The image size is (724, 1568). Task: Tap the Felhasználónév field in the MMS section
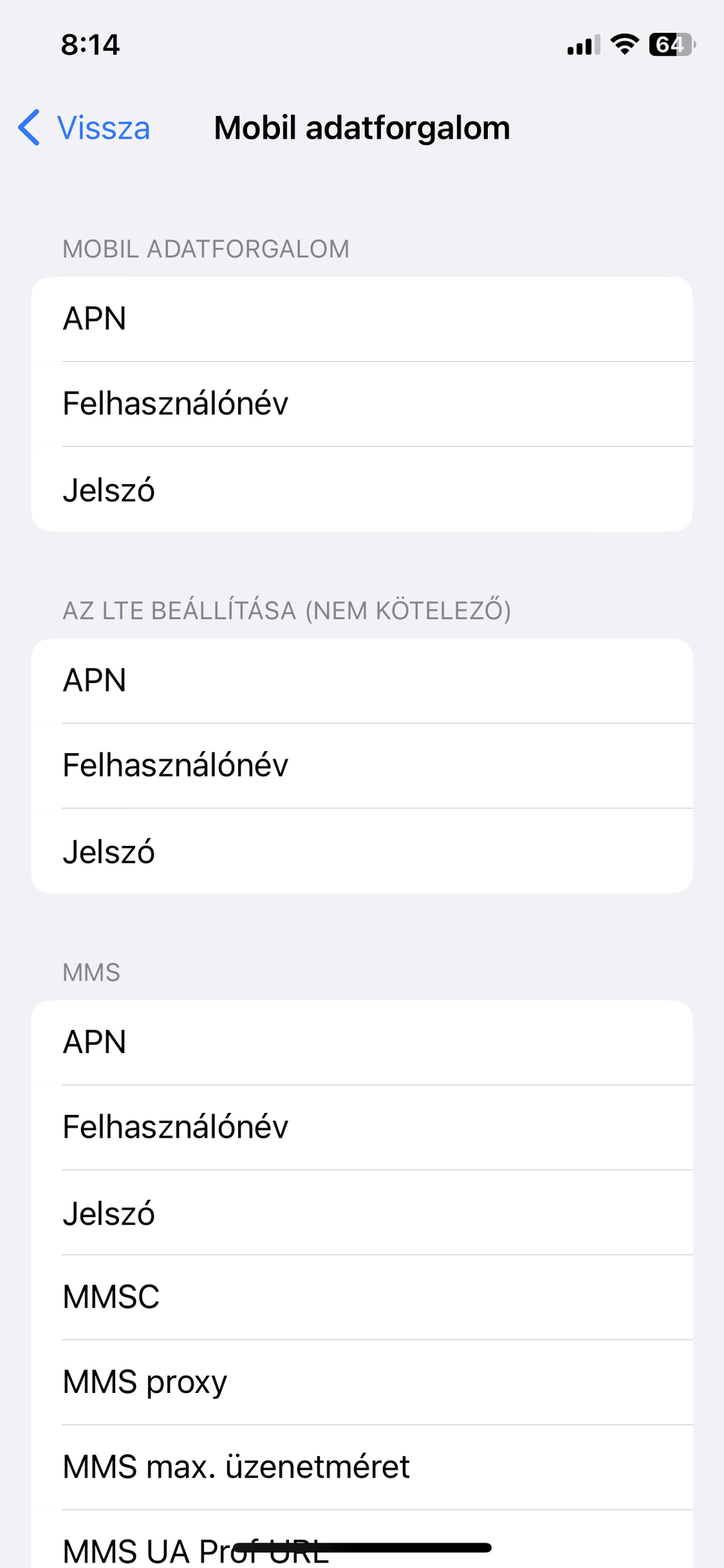coord(362,1128)
